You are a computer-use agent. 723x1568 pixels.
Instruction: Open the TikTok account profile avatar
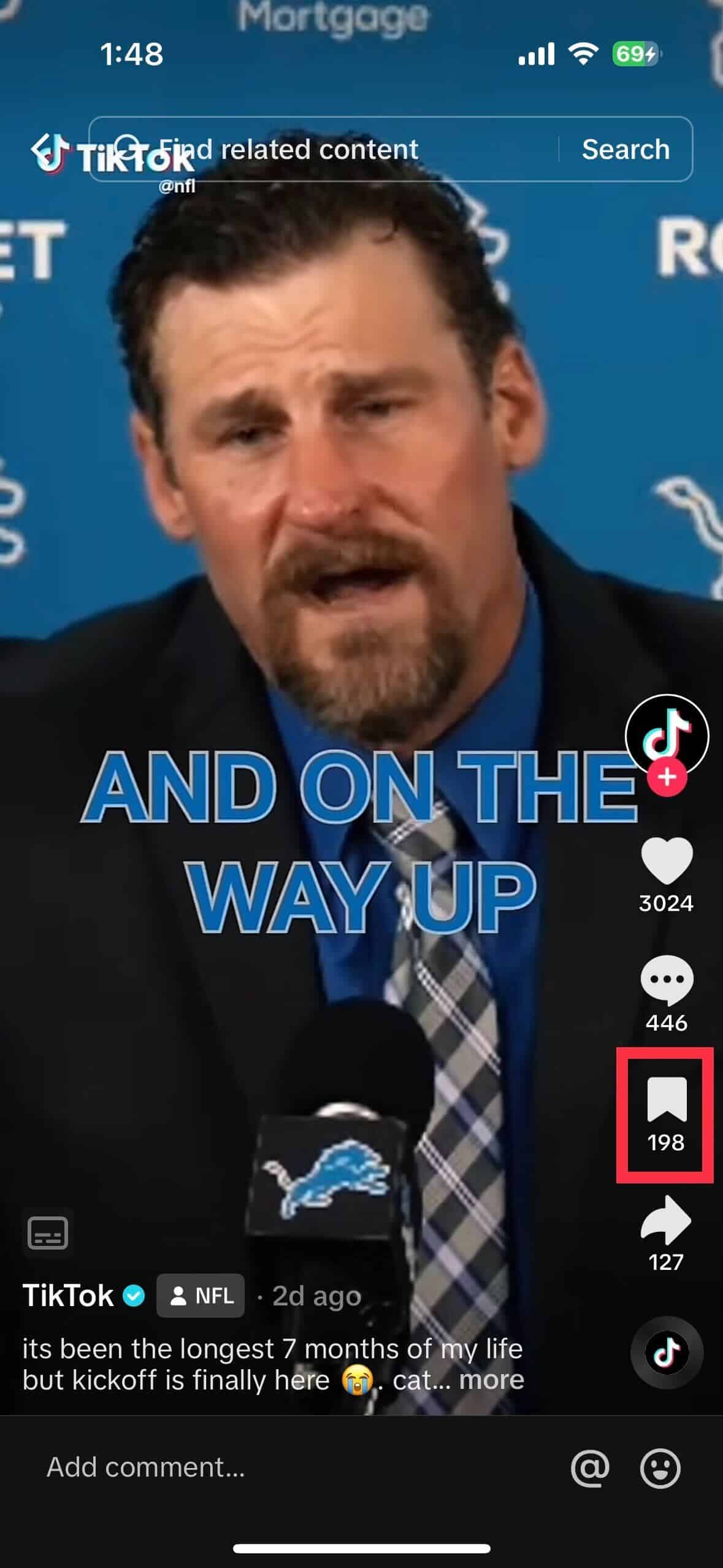(667, 736)
